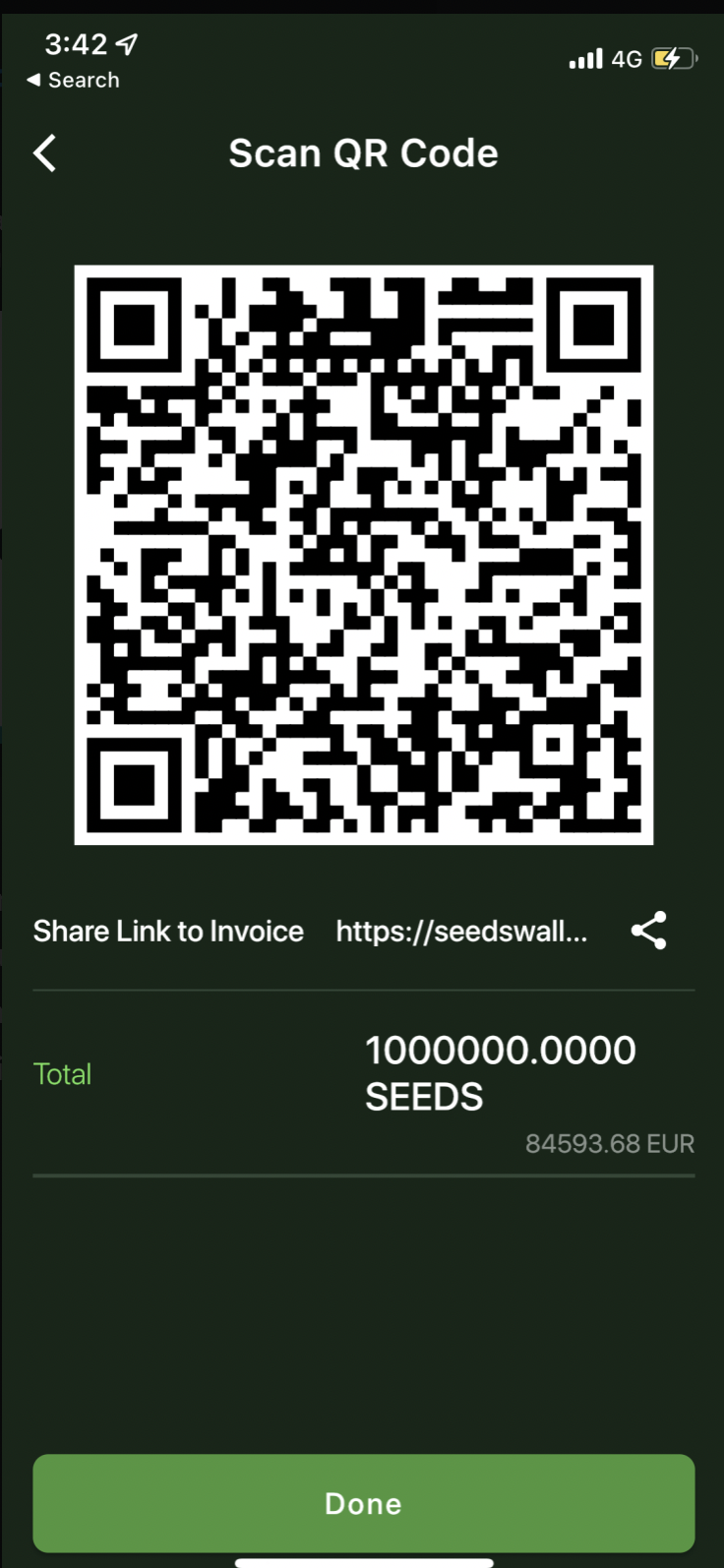The image size is (724, 1568).
Task: Tap the clock showing 3:42
Action: click(77, 43)
